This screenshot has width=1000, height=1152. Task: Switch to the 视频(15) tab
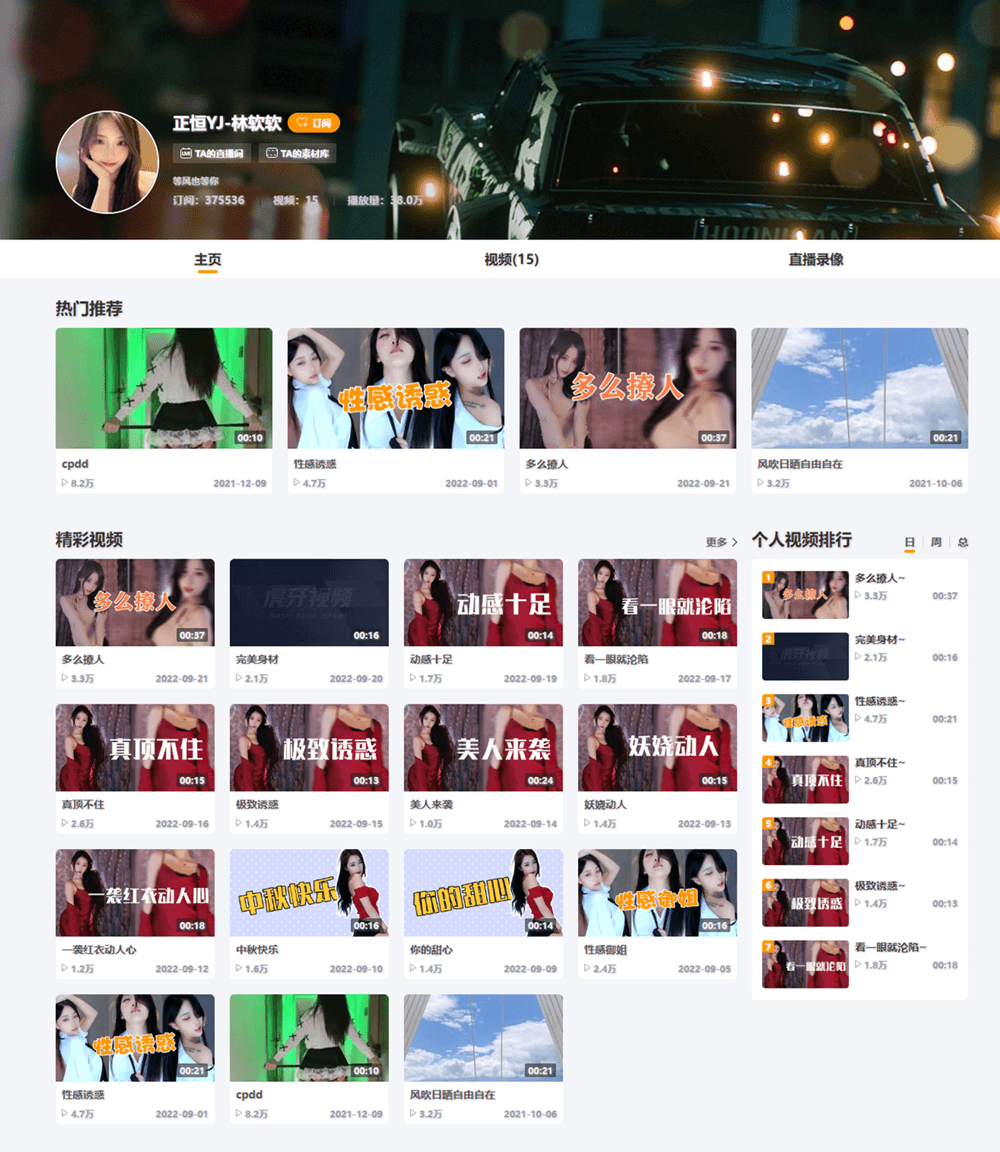(x=511, y=259)
